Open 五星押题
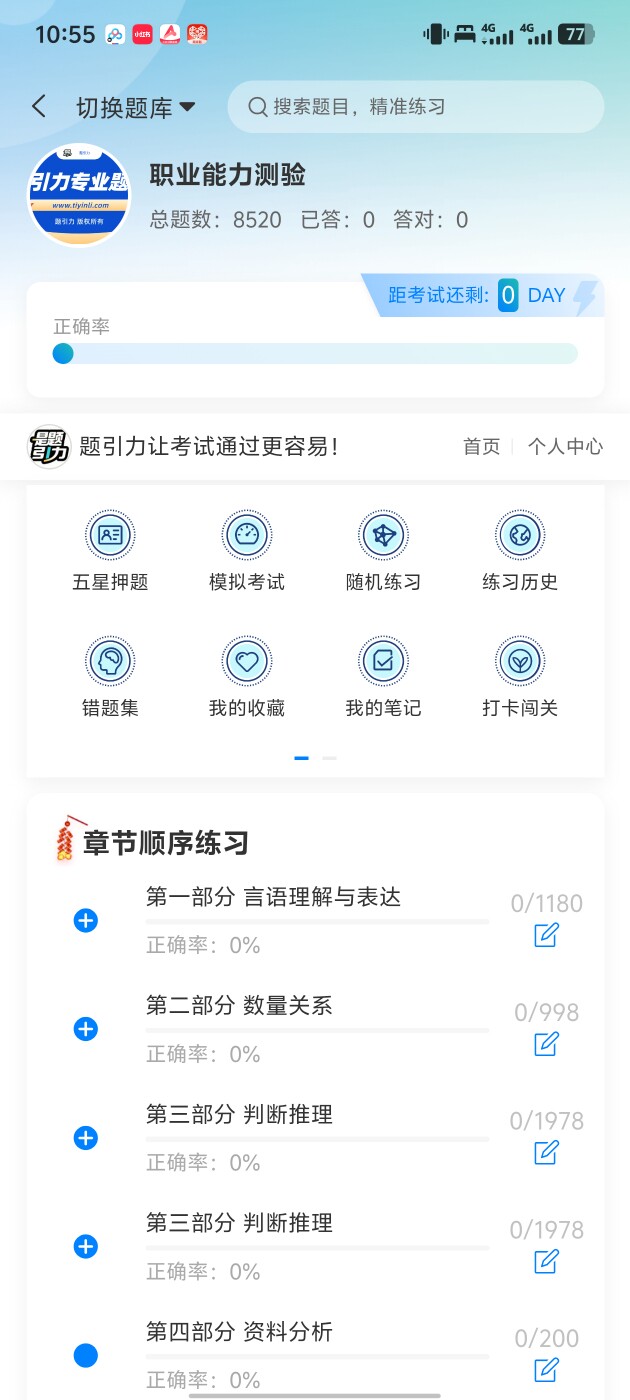 110,550
